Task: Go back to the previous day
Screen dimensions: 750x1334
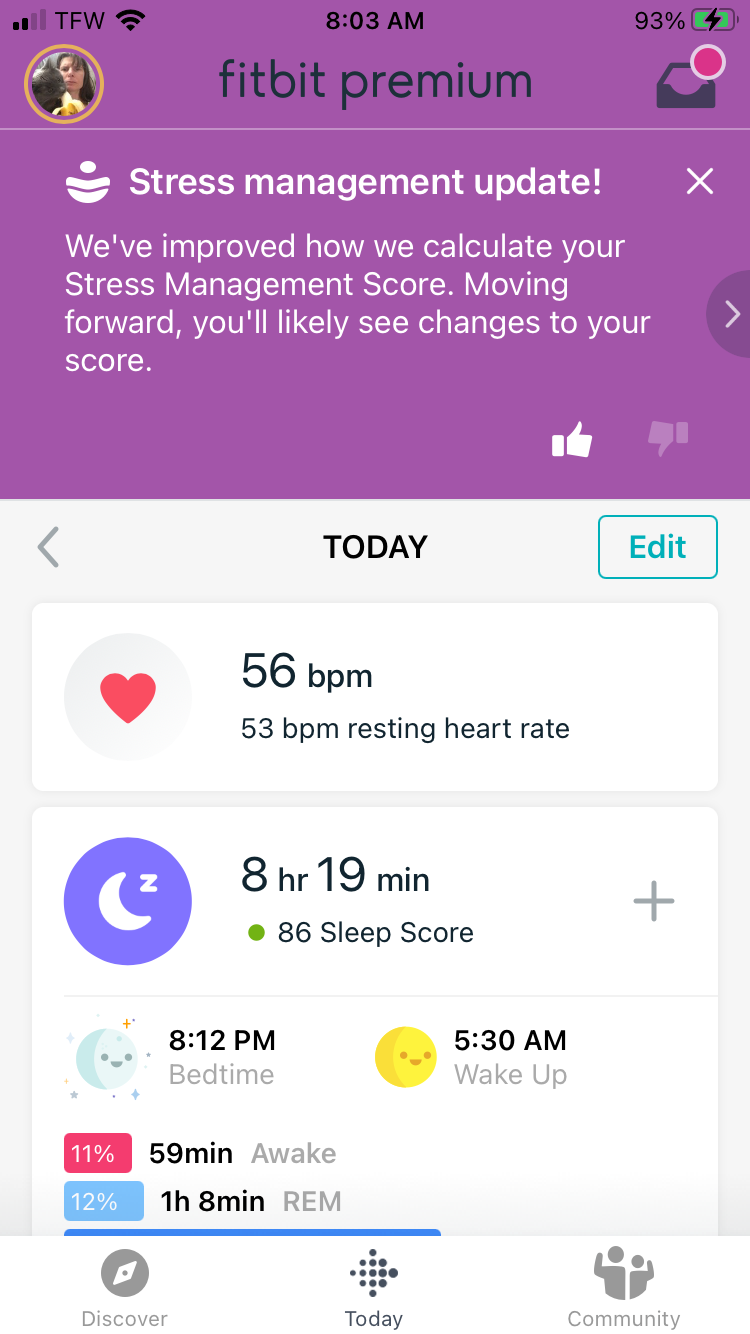Action: (x=48, y=547)
